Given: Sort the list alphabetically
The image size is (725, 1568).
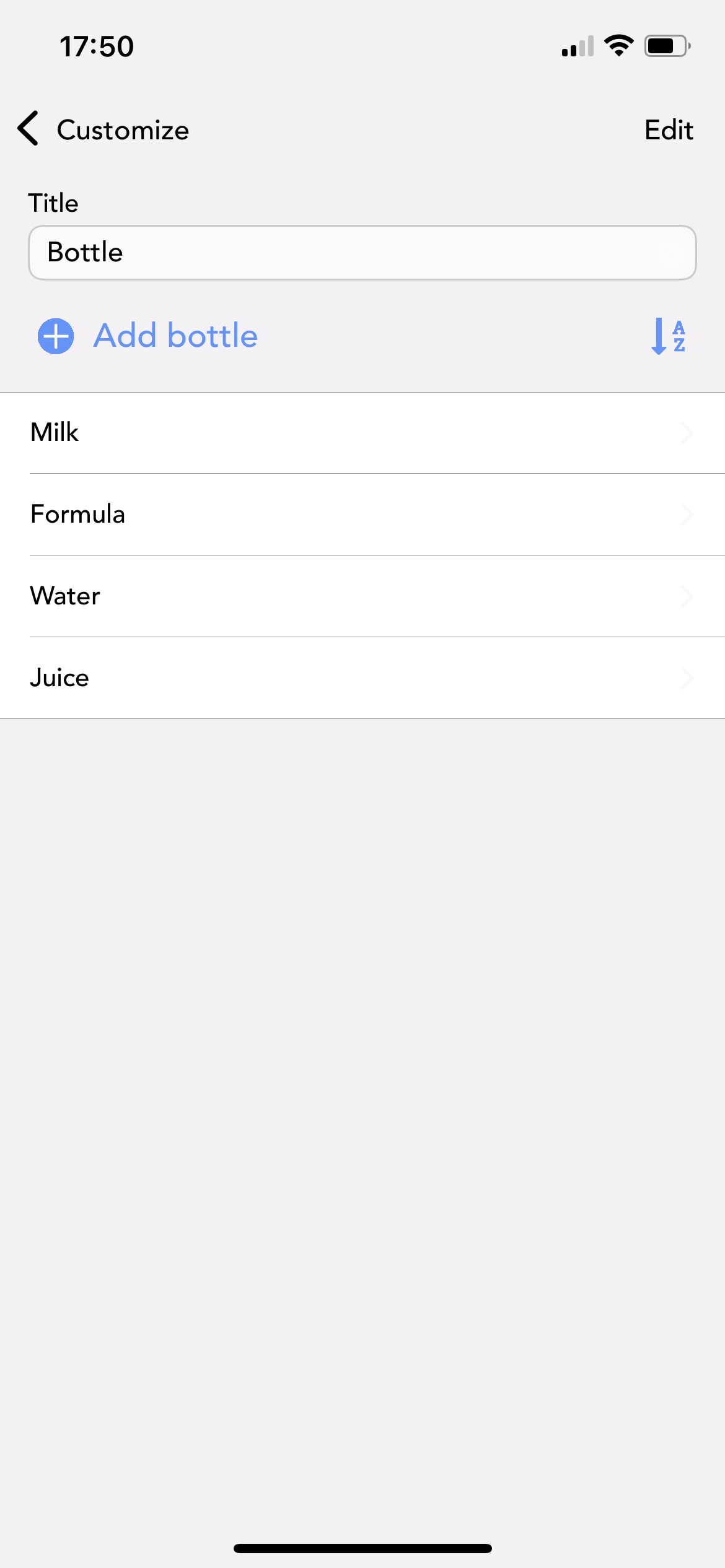Looking at the screenshot, I should click(668, 336).
